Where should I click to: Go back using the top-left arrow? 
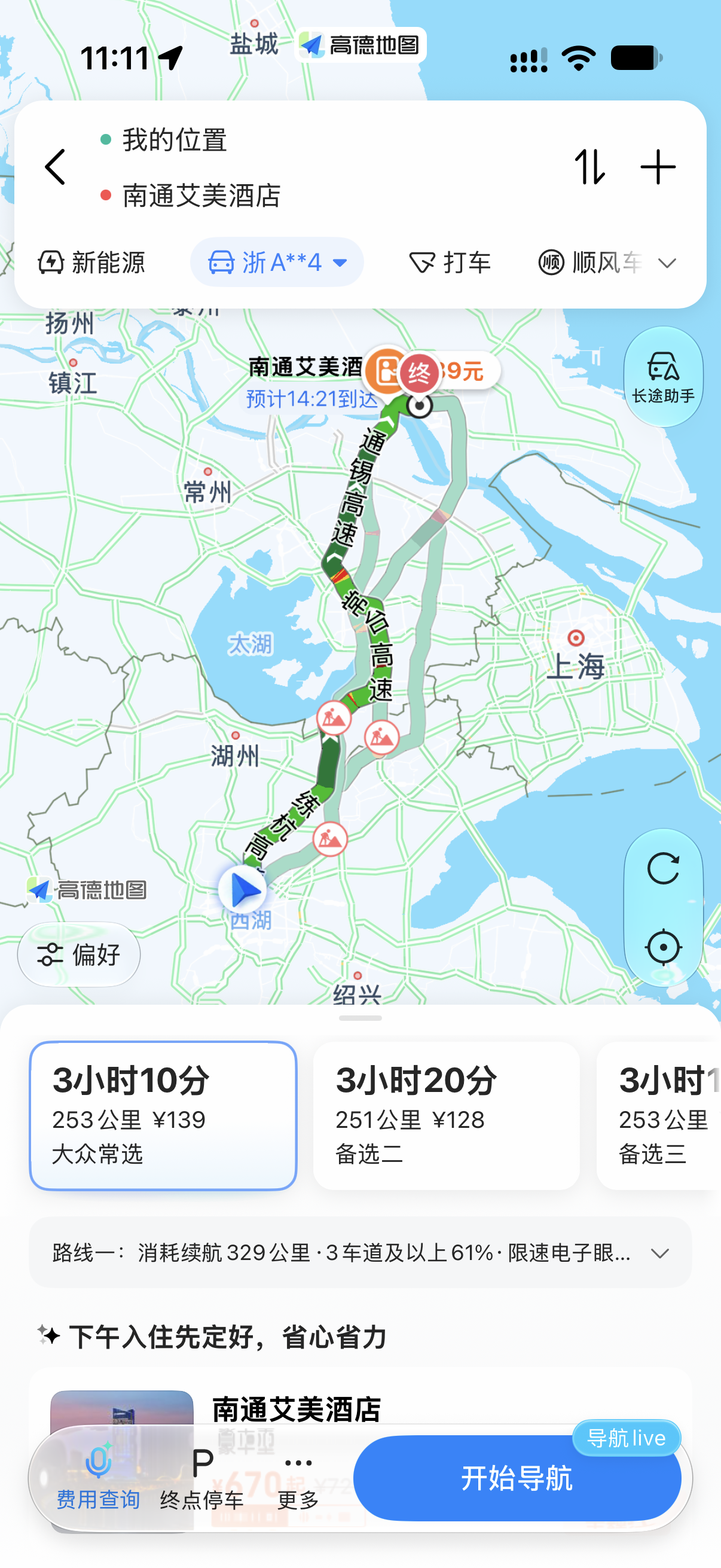click(56, 167)
